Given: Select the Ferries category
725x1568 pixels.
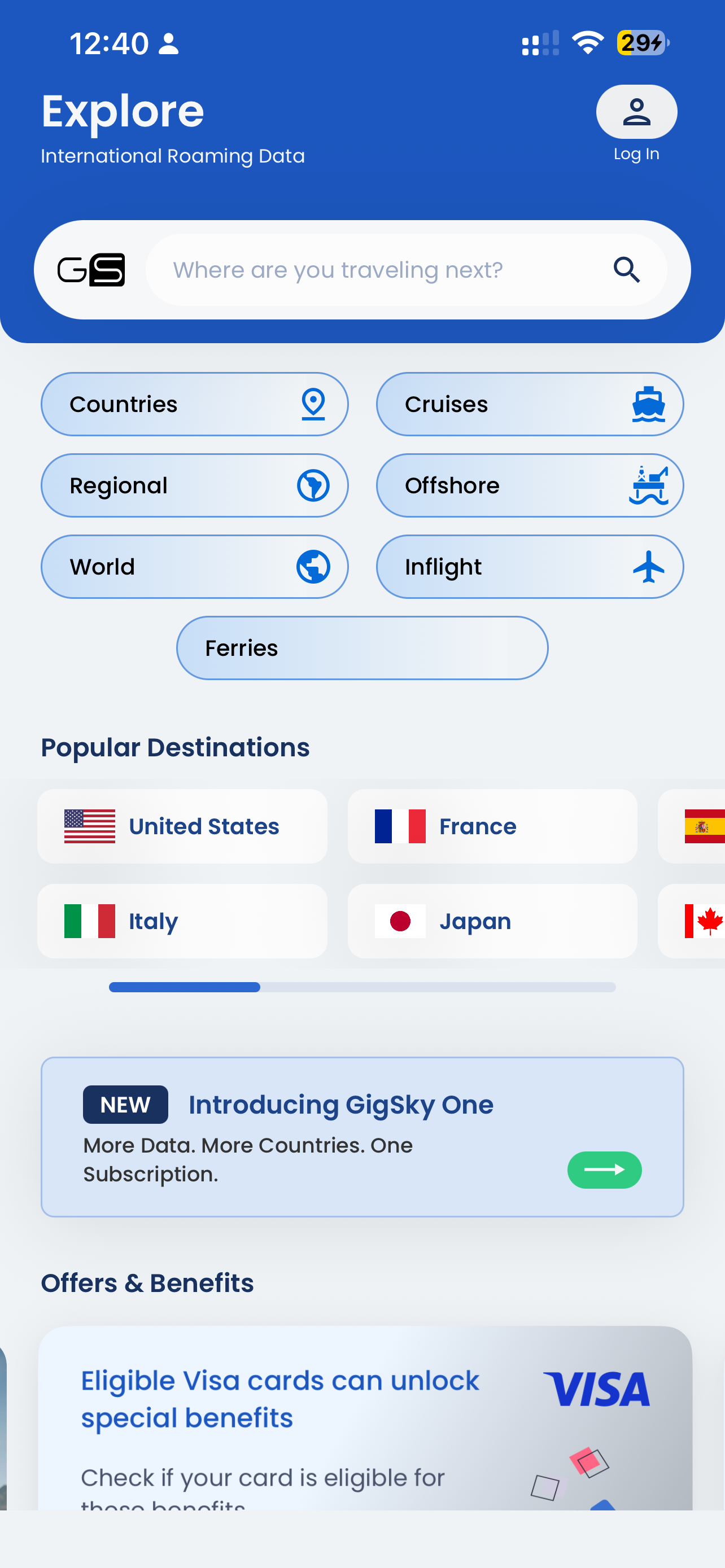Looking at the screenshot, I should point(362,647).
